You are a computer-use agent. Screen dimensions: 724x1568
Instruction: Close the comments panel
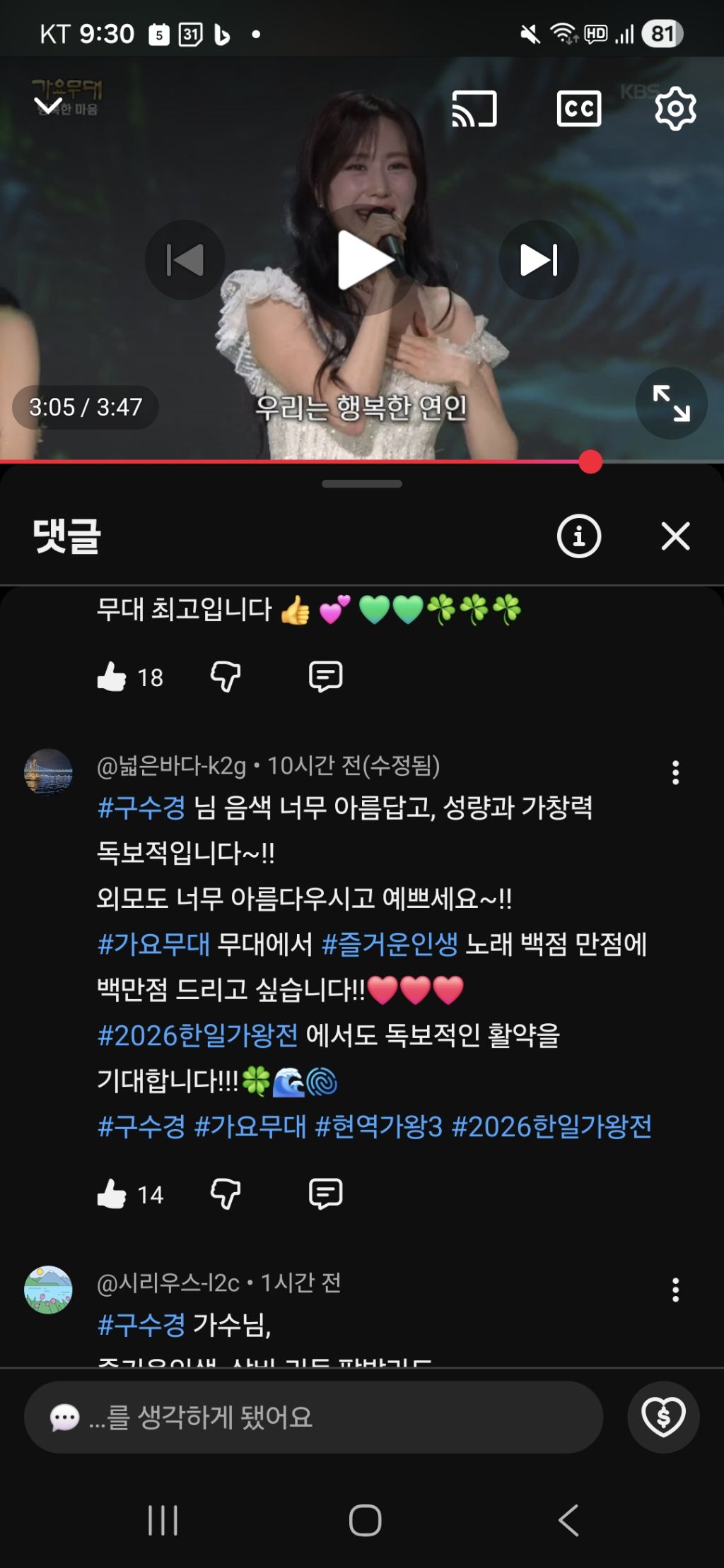[x=675, y=536]
